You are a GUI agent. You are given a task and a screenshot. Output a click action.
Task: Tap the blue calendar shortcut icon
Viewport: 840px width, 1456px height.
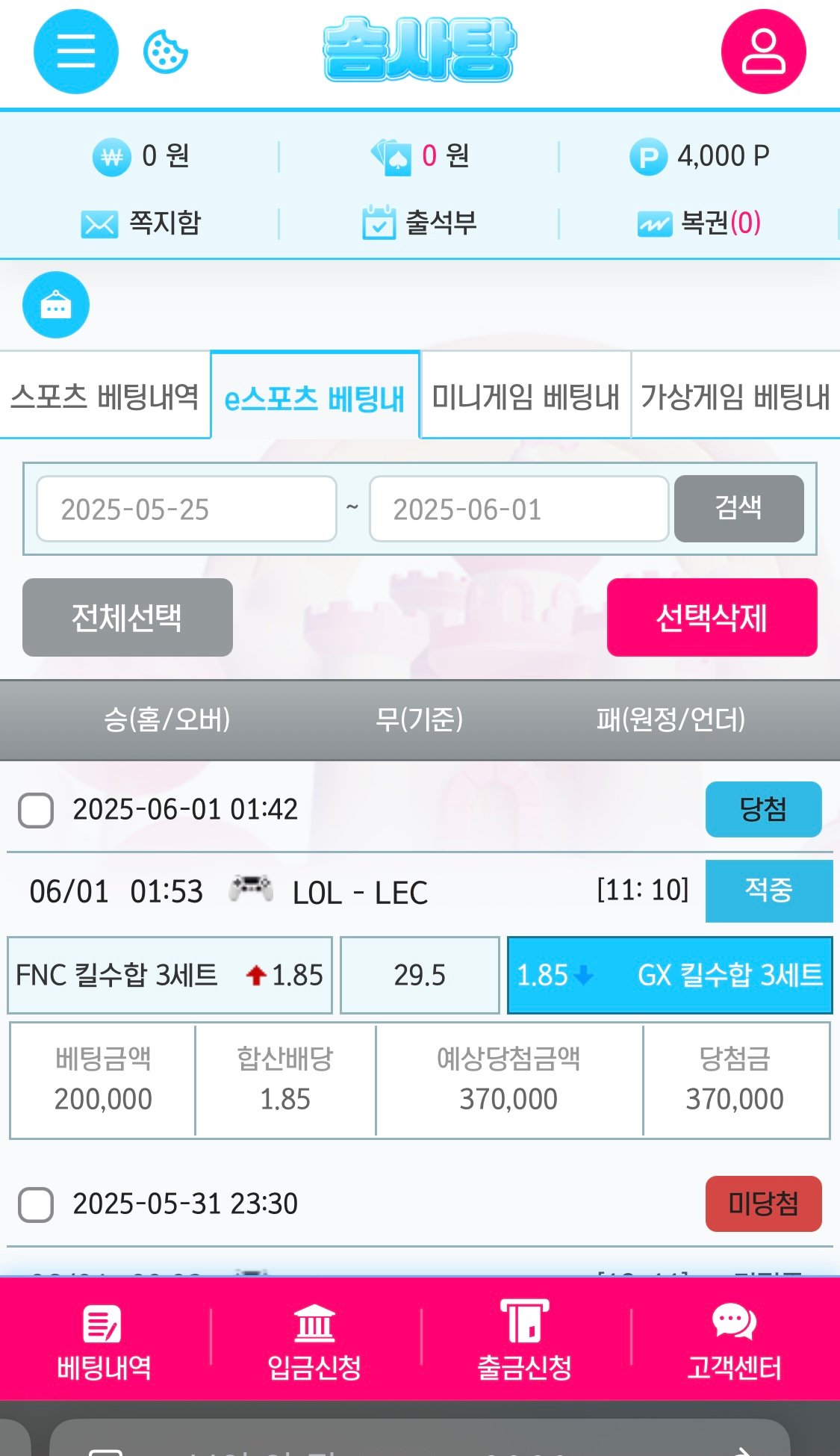[56, 305]
